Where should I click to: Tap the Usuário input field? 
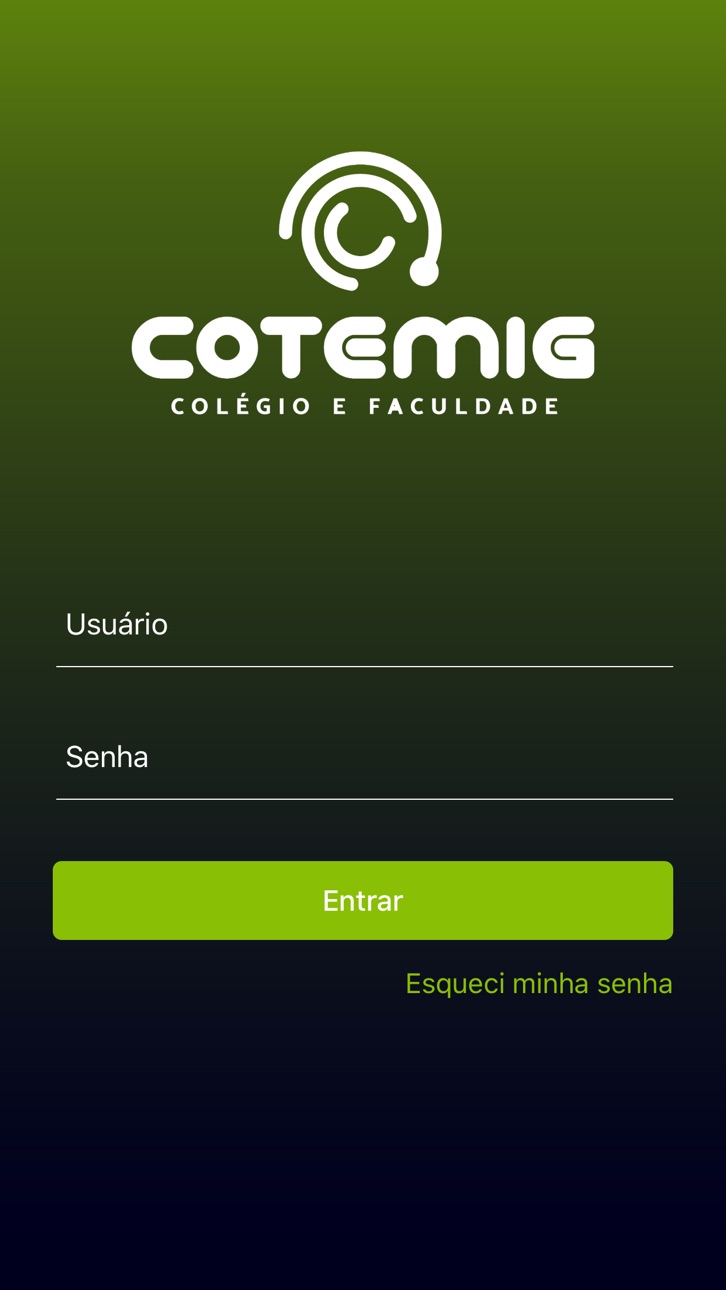364,625
